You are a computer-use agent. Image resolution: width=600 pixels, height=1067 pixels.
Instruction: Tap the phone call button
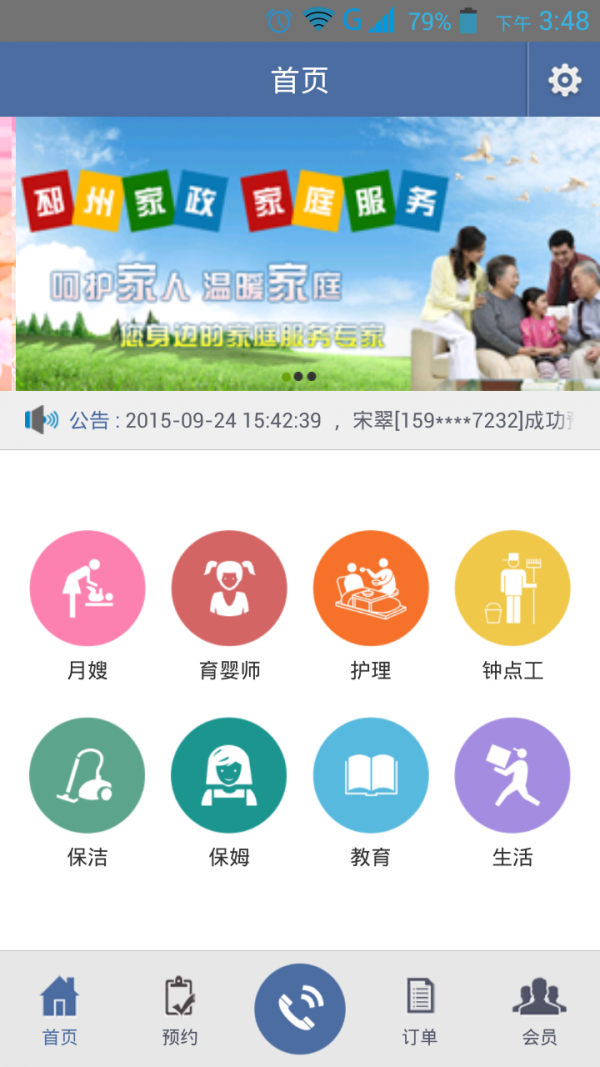(300, 1009)
